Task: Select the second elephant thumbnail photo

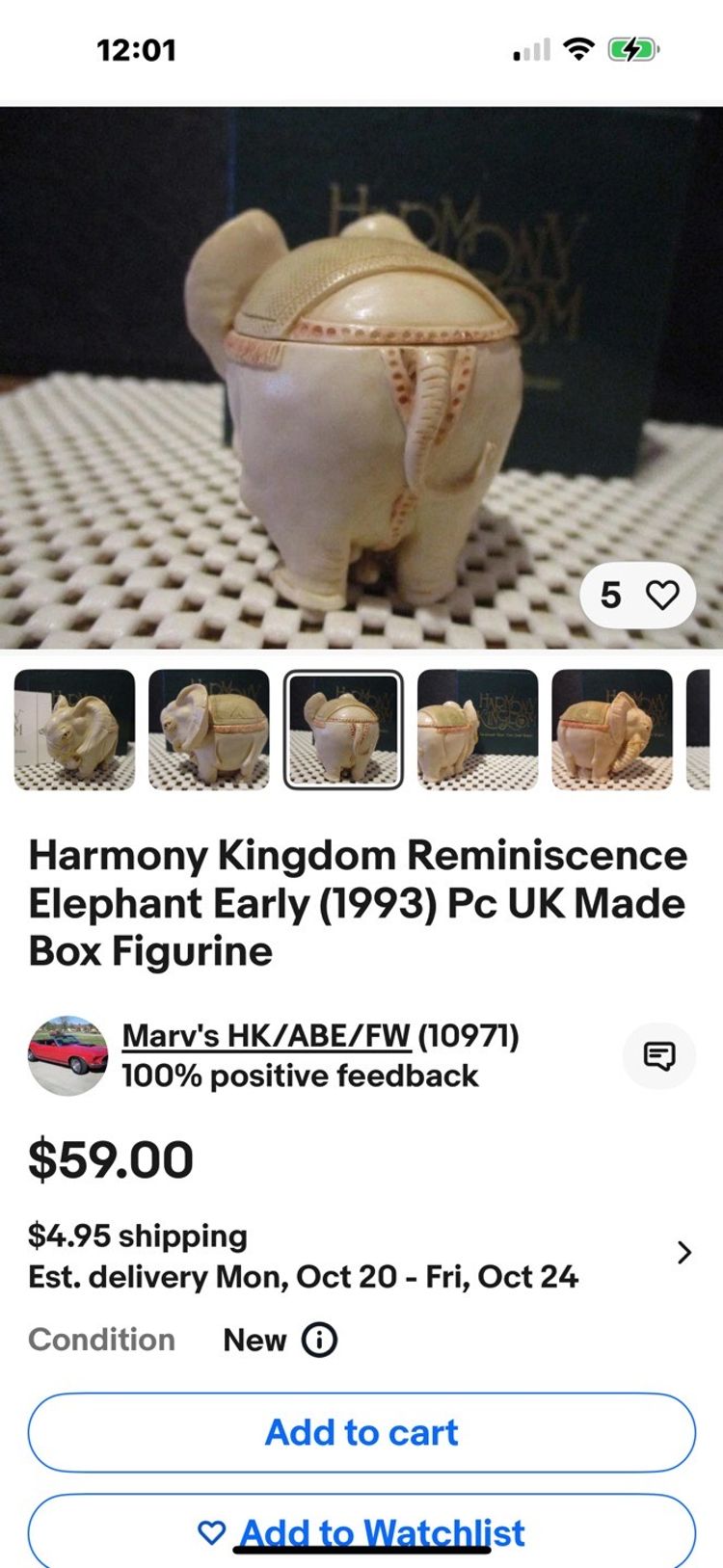Action: (x=209, y=730)
